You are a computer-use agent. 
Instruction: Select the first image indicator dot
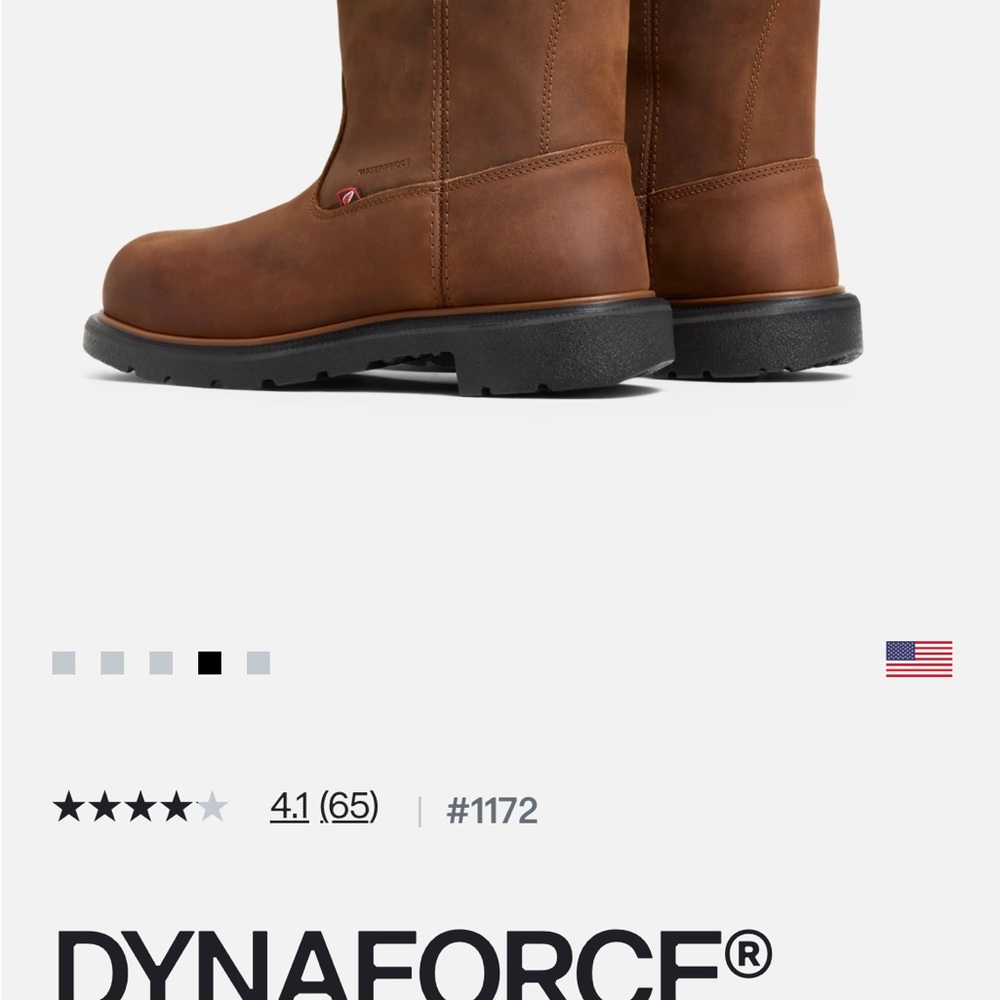64,663
